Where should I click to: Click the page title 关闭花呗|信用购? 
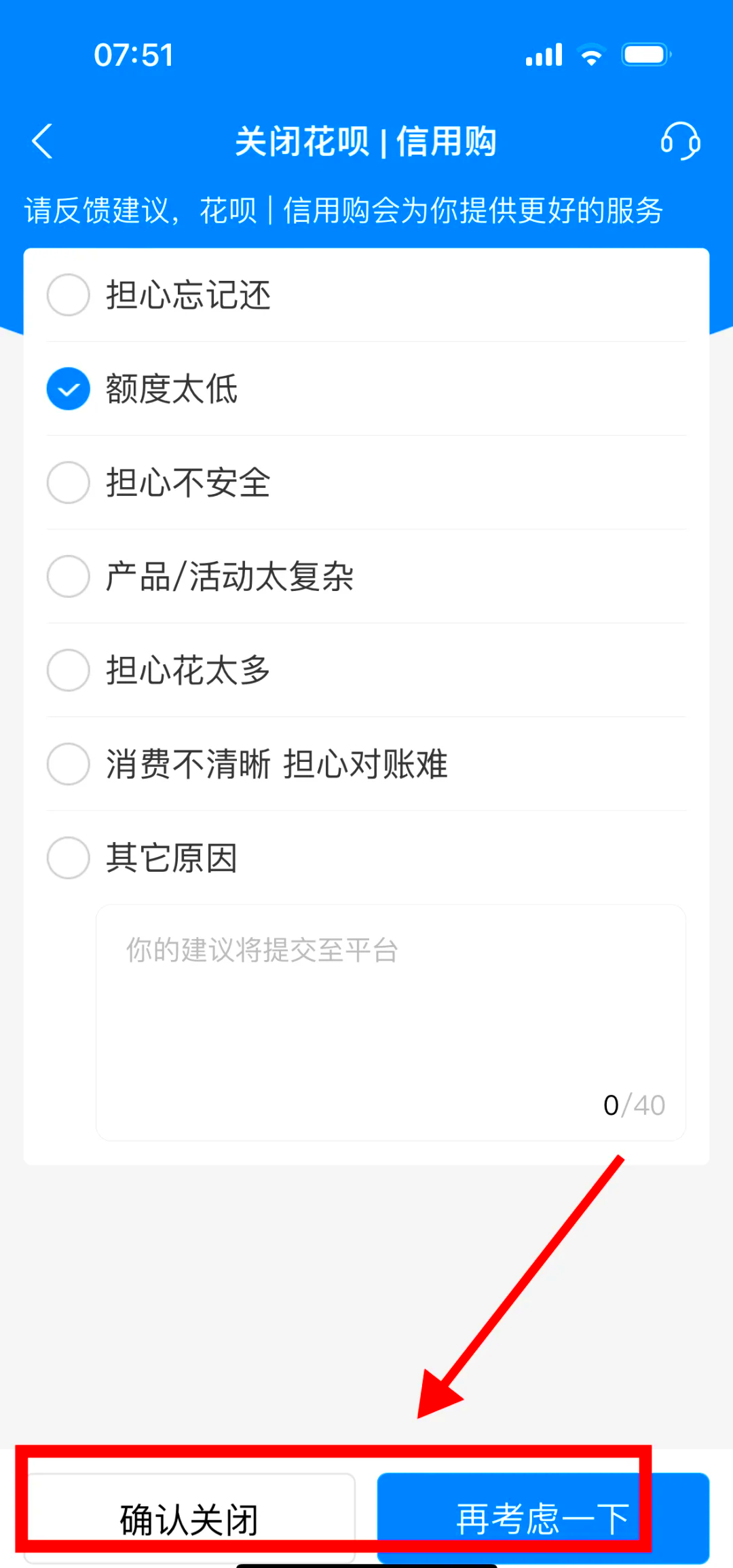[366, 142]
